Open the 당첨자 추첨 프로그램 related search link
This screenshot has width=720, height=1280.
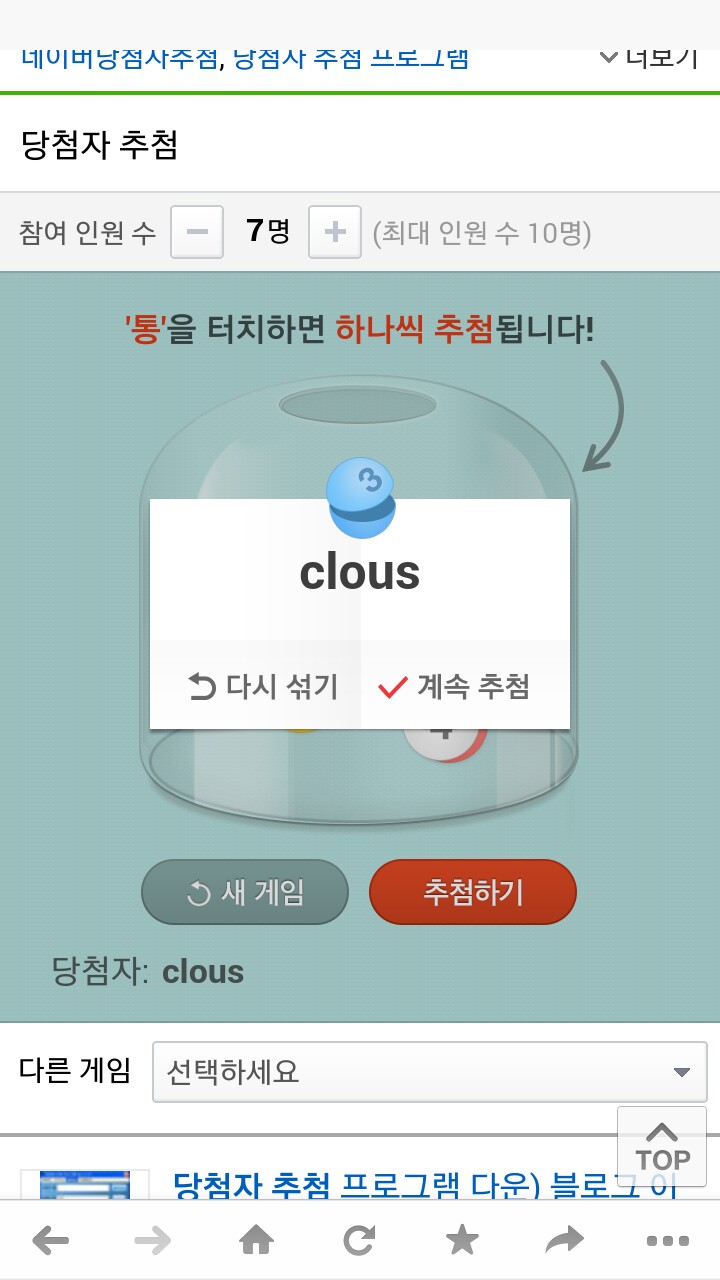pos(350,58)
